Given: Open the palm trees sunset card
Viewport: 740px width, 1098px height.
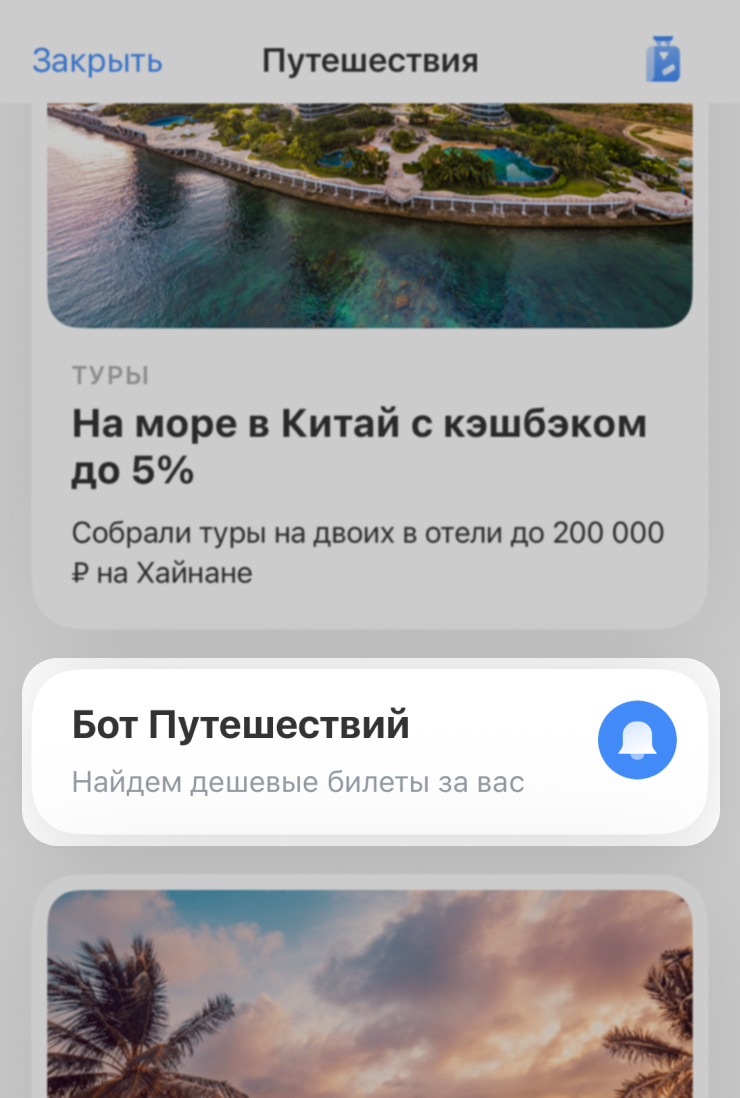Looking at the screenshot, I should coord(370,990).
